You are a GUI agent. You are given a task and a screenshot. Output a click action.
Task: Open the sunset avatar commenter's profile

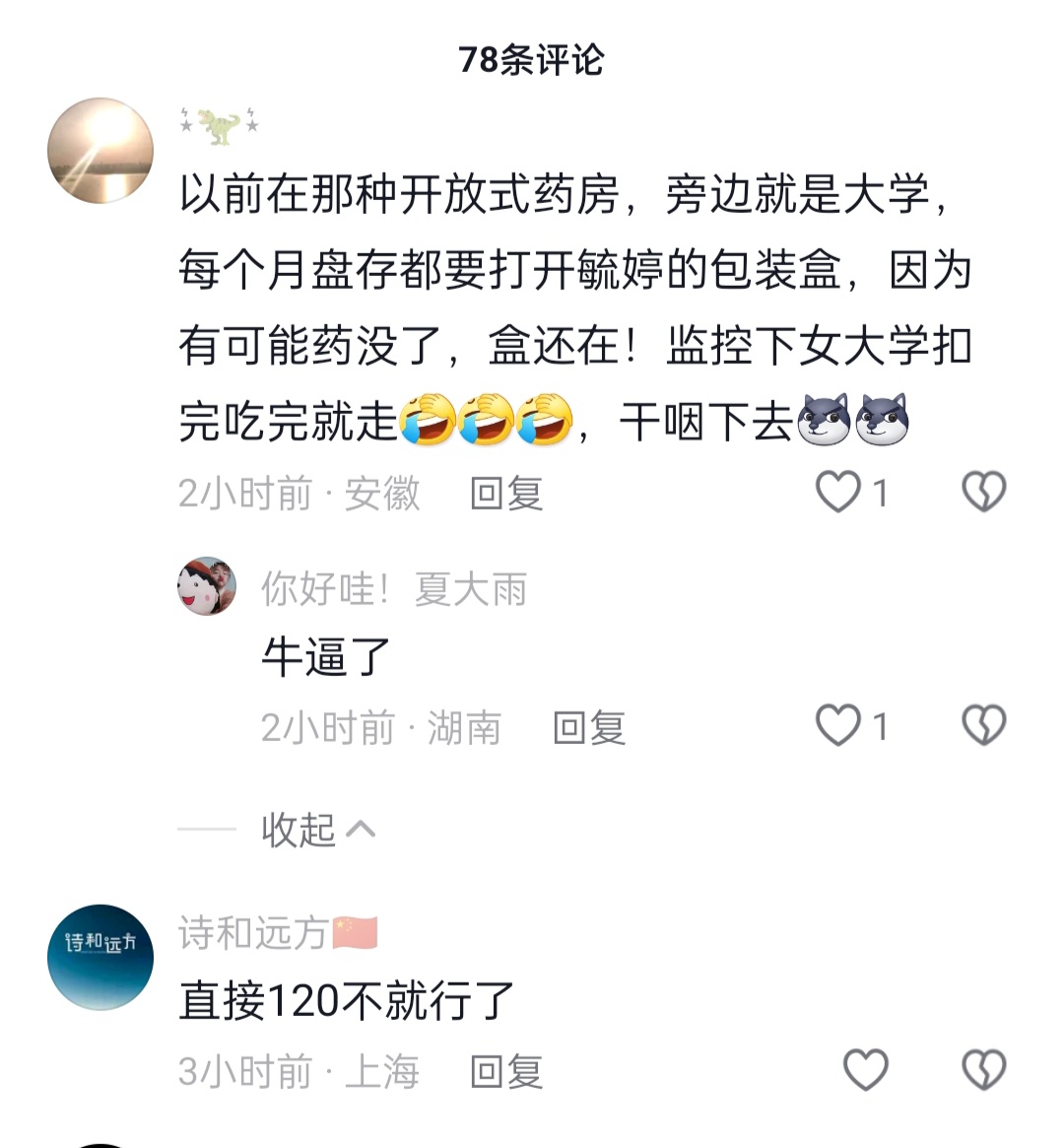(100, 151)
